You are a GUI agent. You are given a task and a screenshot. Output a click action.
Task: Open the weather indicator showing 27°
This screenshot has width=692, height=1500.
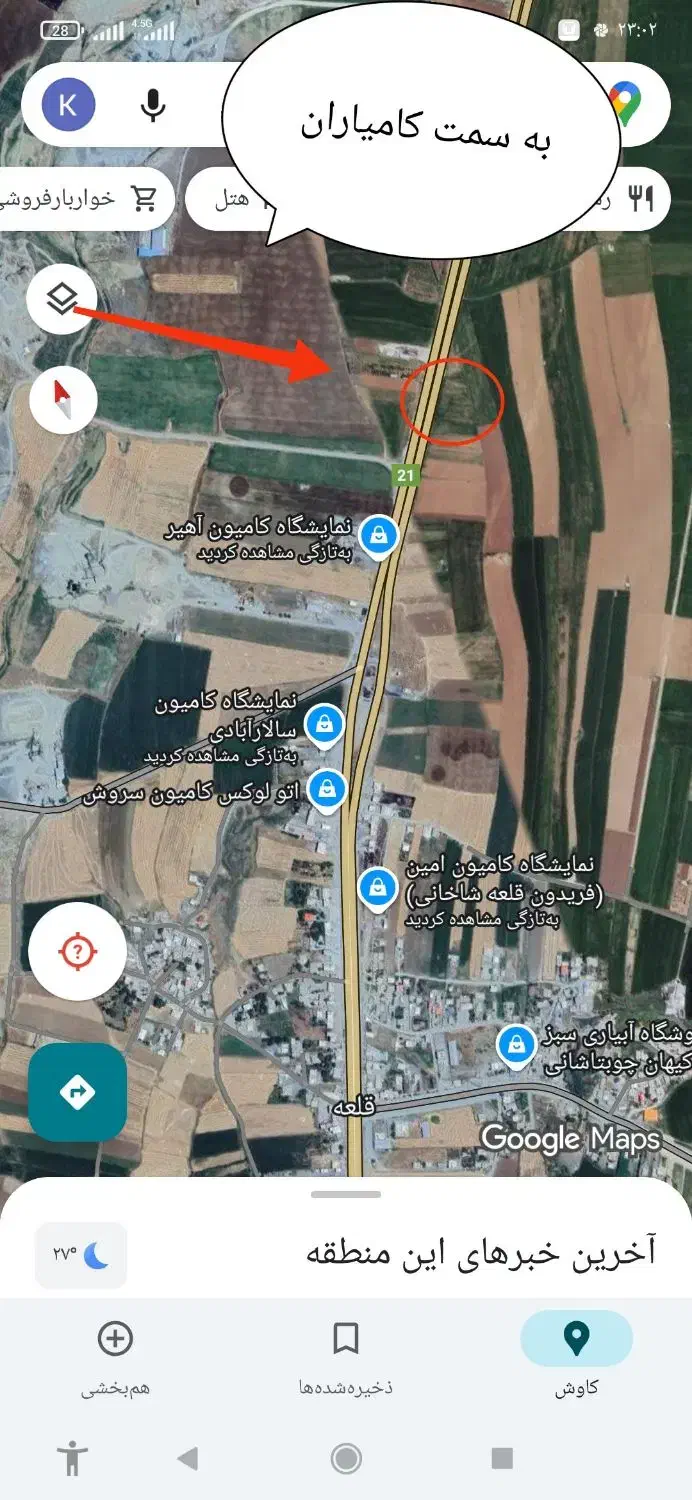(81, 1254)
